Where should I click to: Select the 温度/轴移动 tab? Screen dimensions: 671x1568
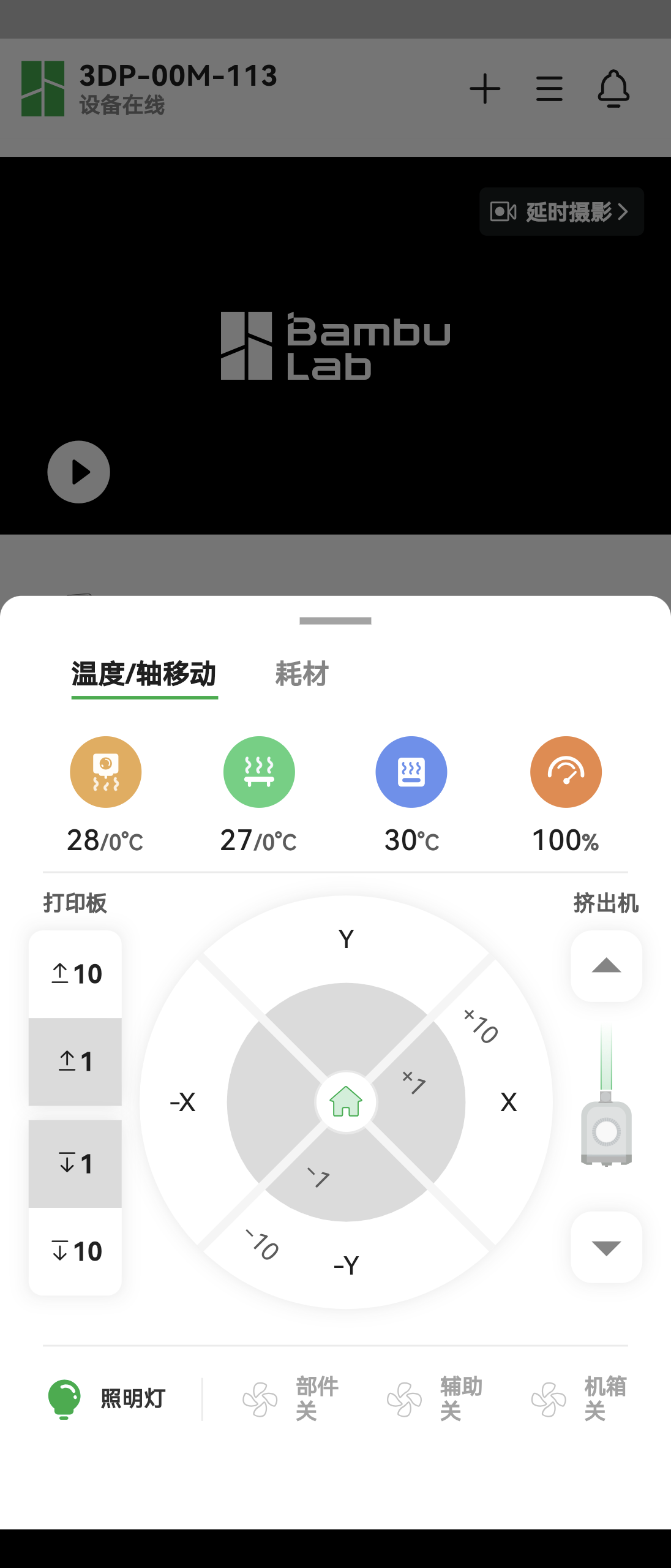144,674
